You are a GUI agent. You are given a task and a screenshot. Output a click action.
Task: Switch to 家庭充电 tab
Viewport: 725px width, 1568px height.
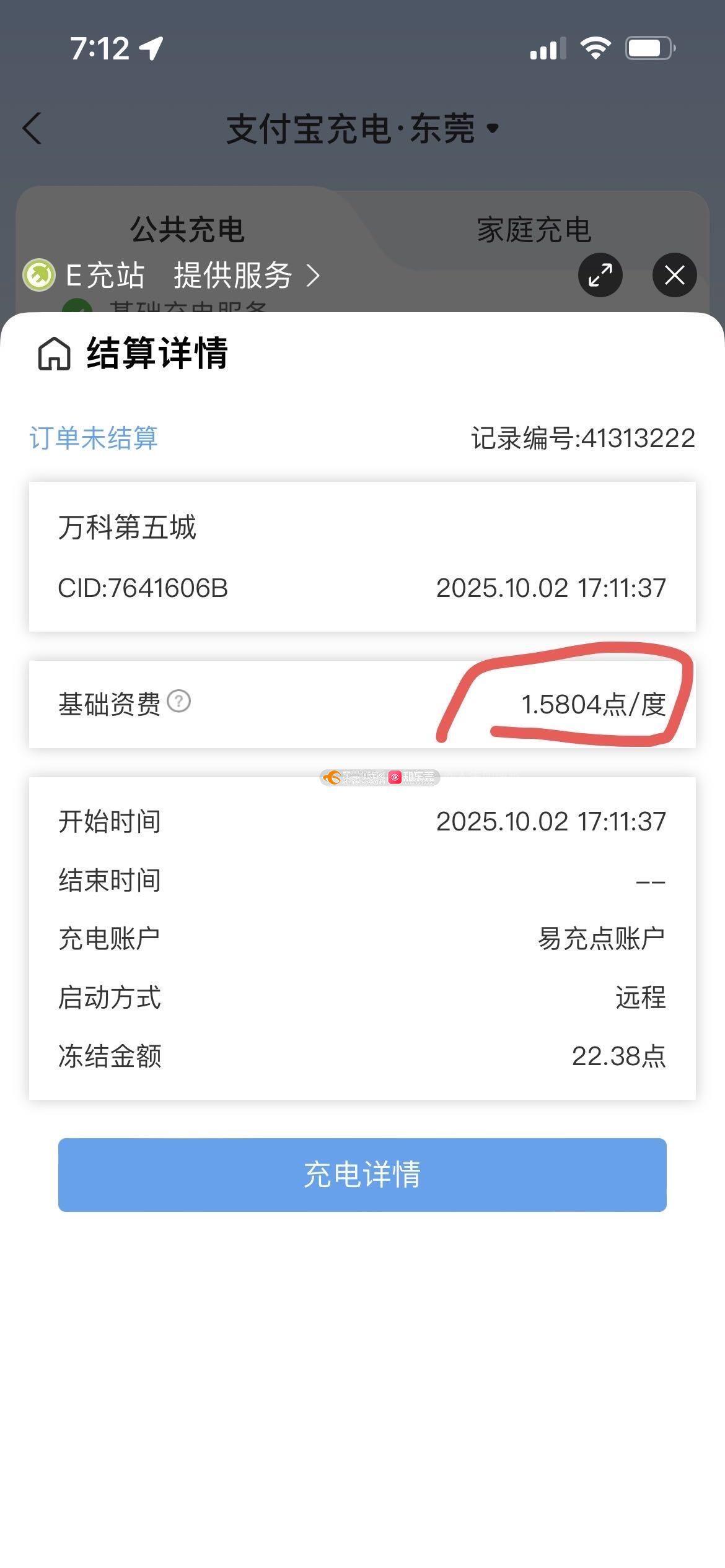coord(534,230)
